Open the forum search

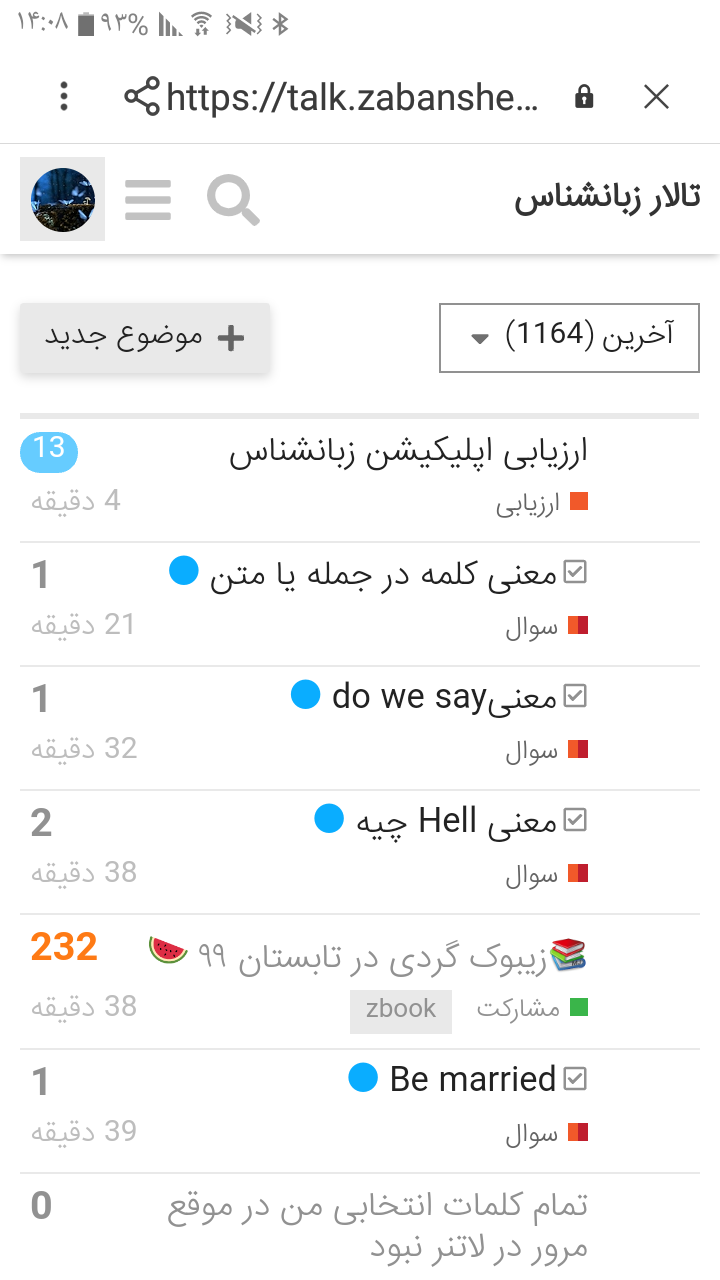[233, 199]
